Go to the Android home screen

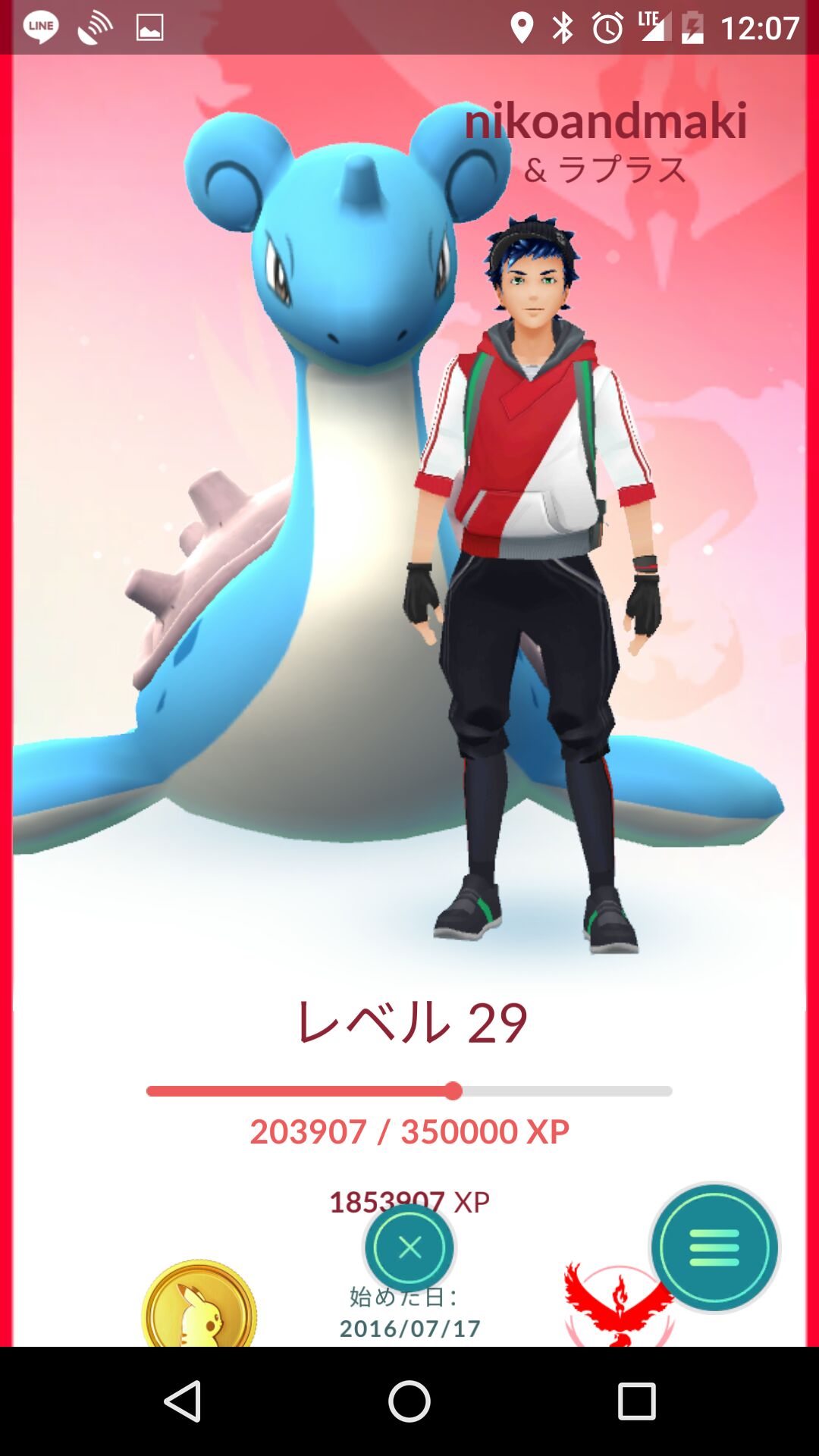(x=409, y=1401)
